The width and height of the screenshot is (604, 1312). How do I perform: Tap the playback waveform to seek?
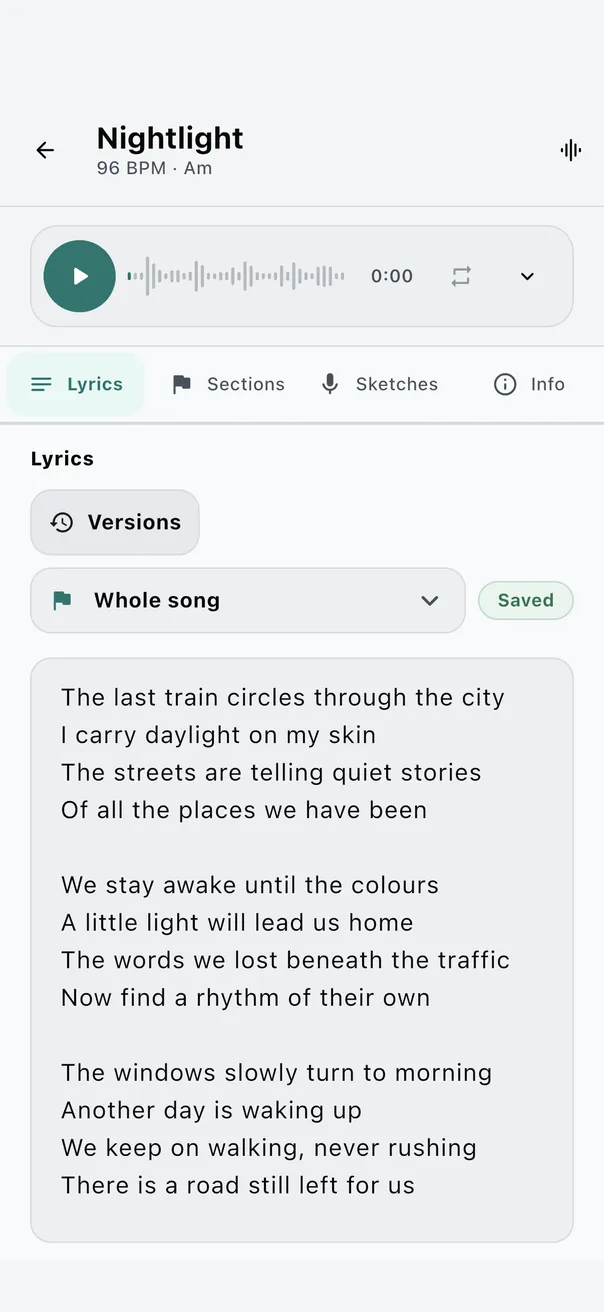[236, 276]
